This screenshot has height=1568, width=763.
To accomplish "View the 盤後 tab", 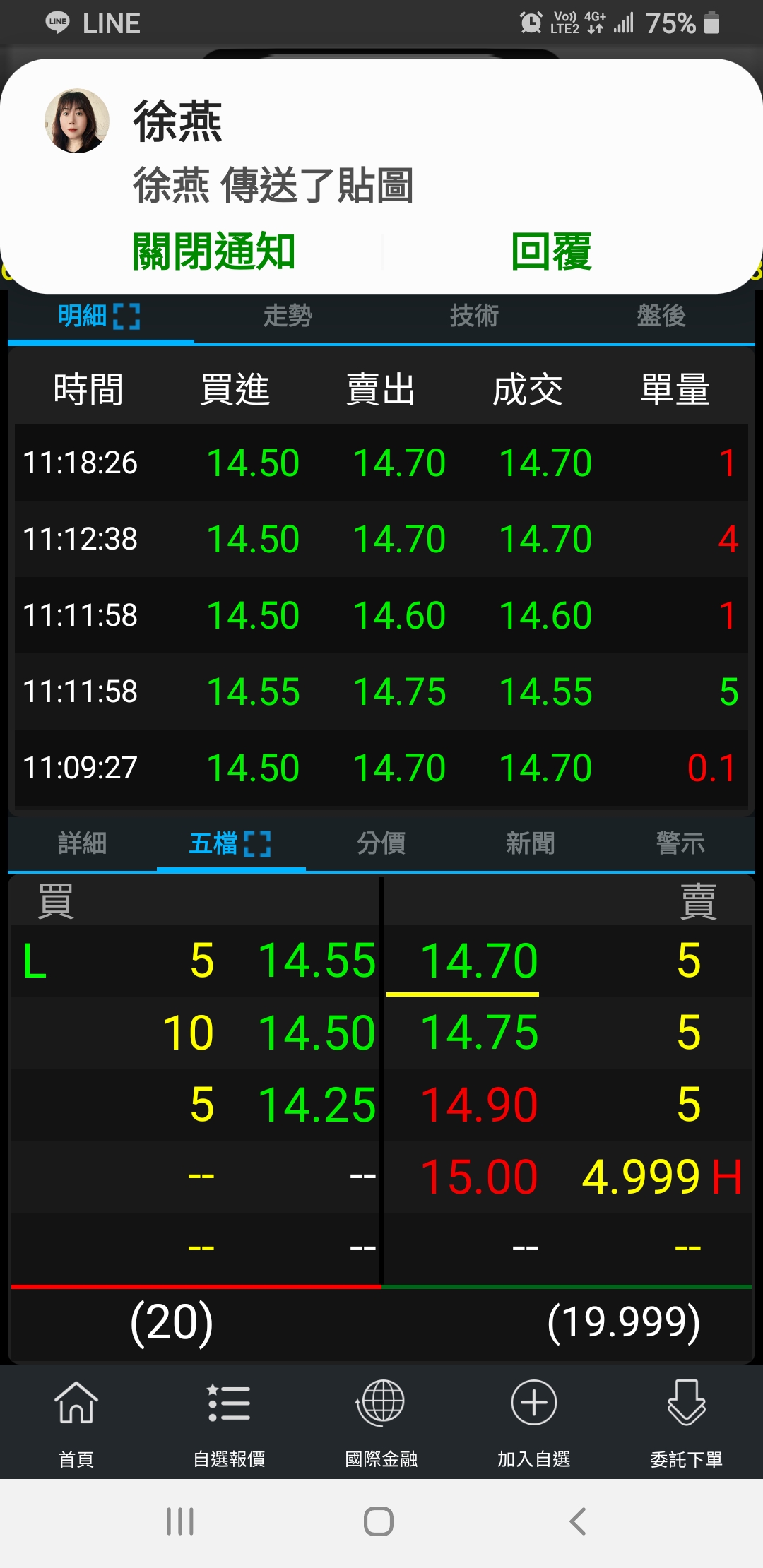I will tap(661, 316).
